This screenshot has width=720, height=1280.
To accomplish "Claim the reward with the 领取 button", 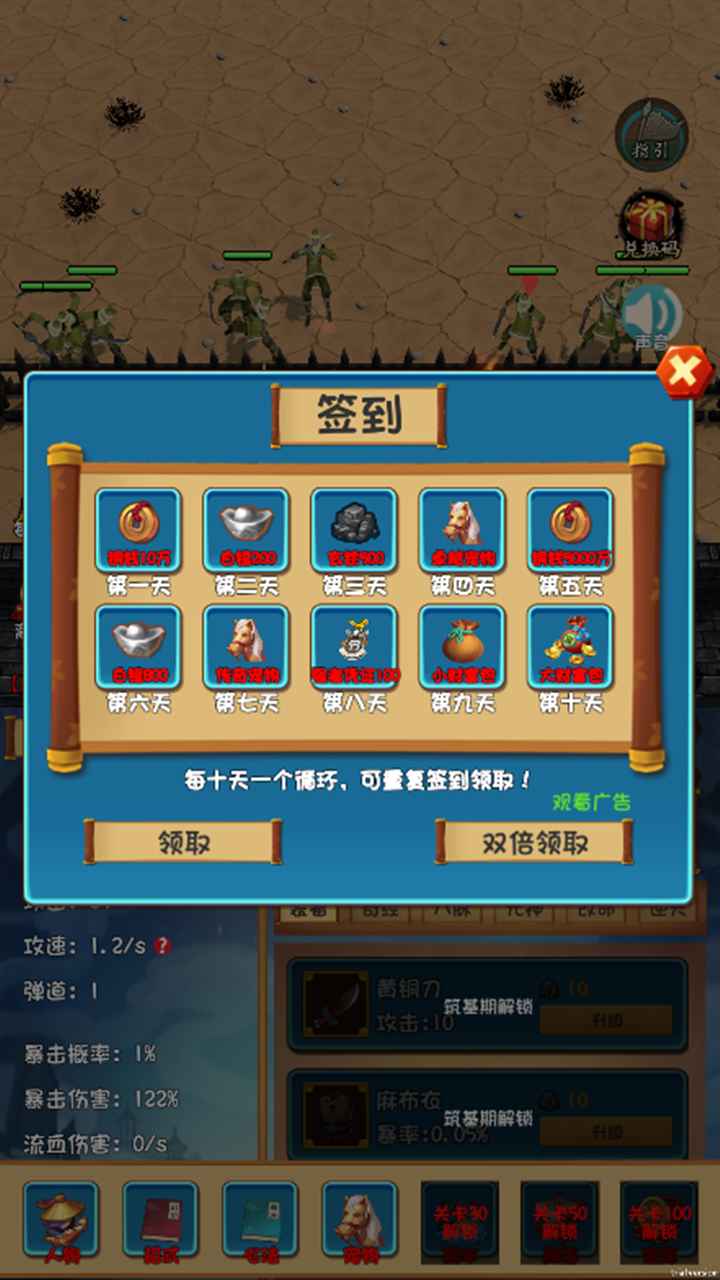I will click(x=183, y=842).
